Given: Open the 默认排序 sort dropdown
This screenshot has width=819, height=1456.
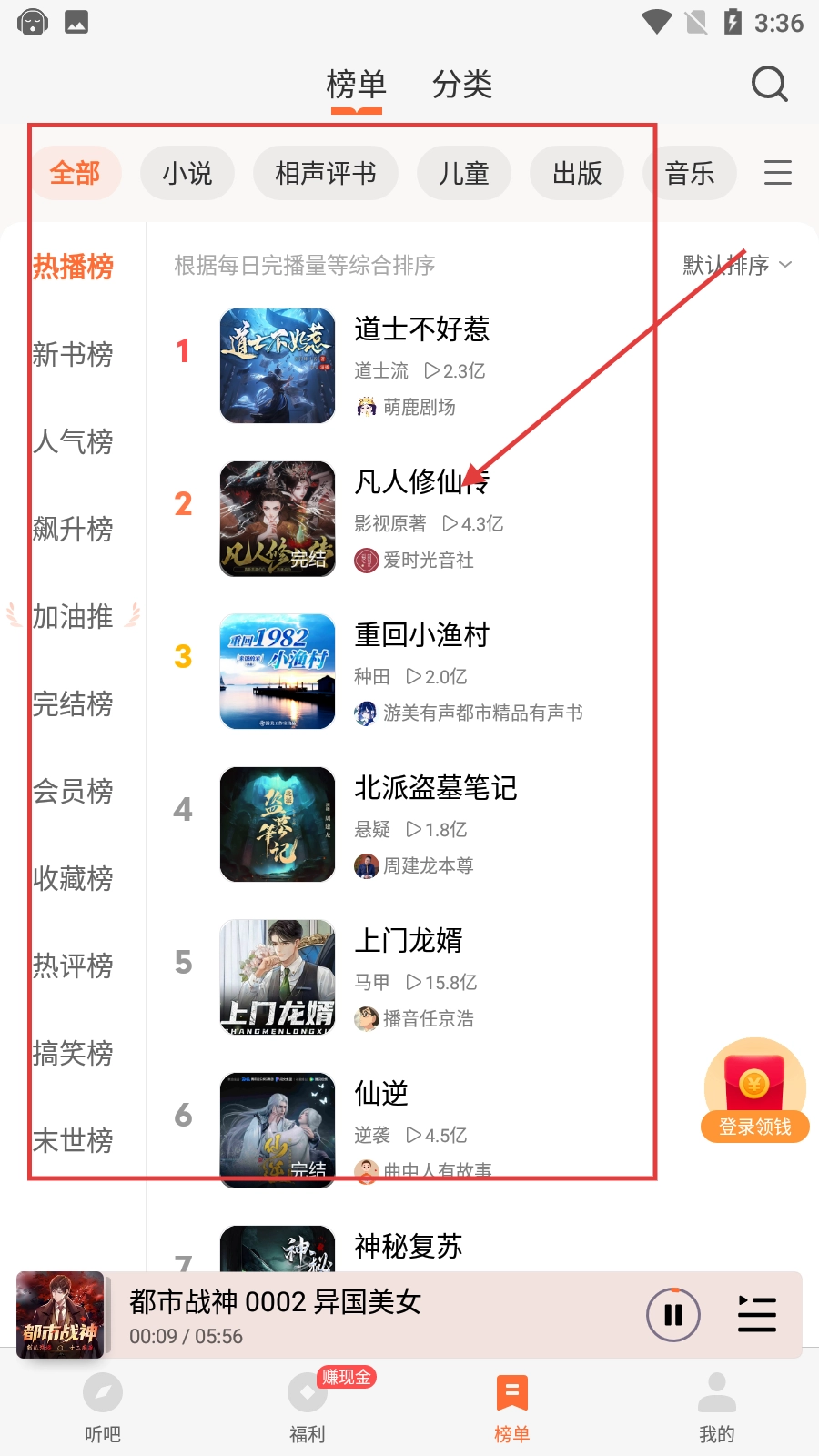Looking at the screenshot, I should coord(737,265).
